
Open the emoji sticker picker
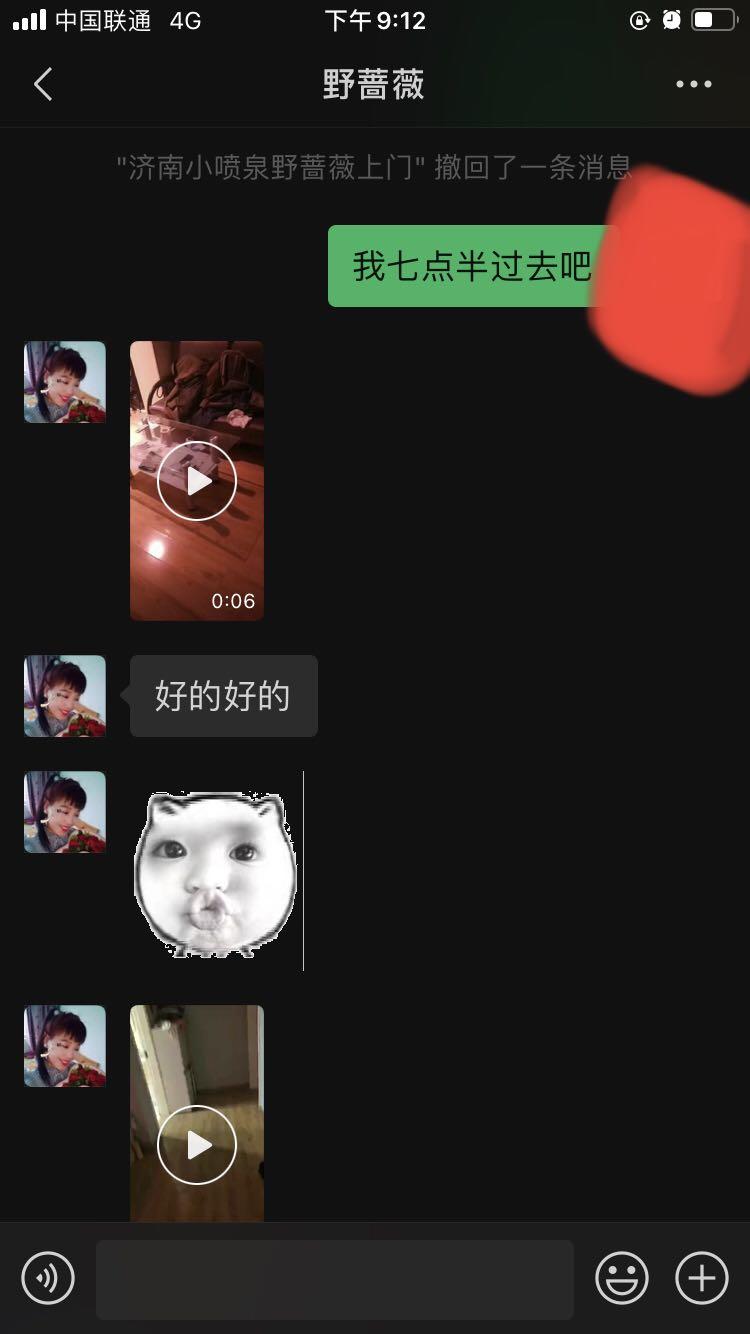[622, 1278]
